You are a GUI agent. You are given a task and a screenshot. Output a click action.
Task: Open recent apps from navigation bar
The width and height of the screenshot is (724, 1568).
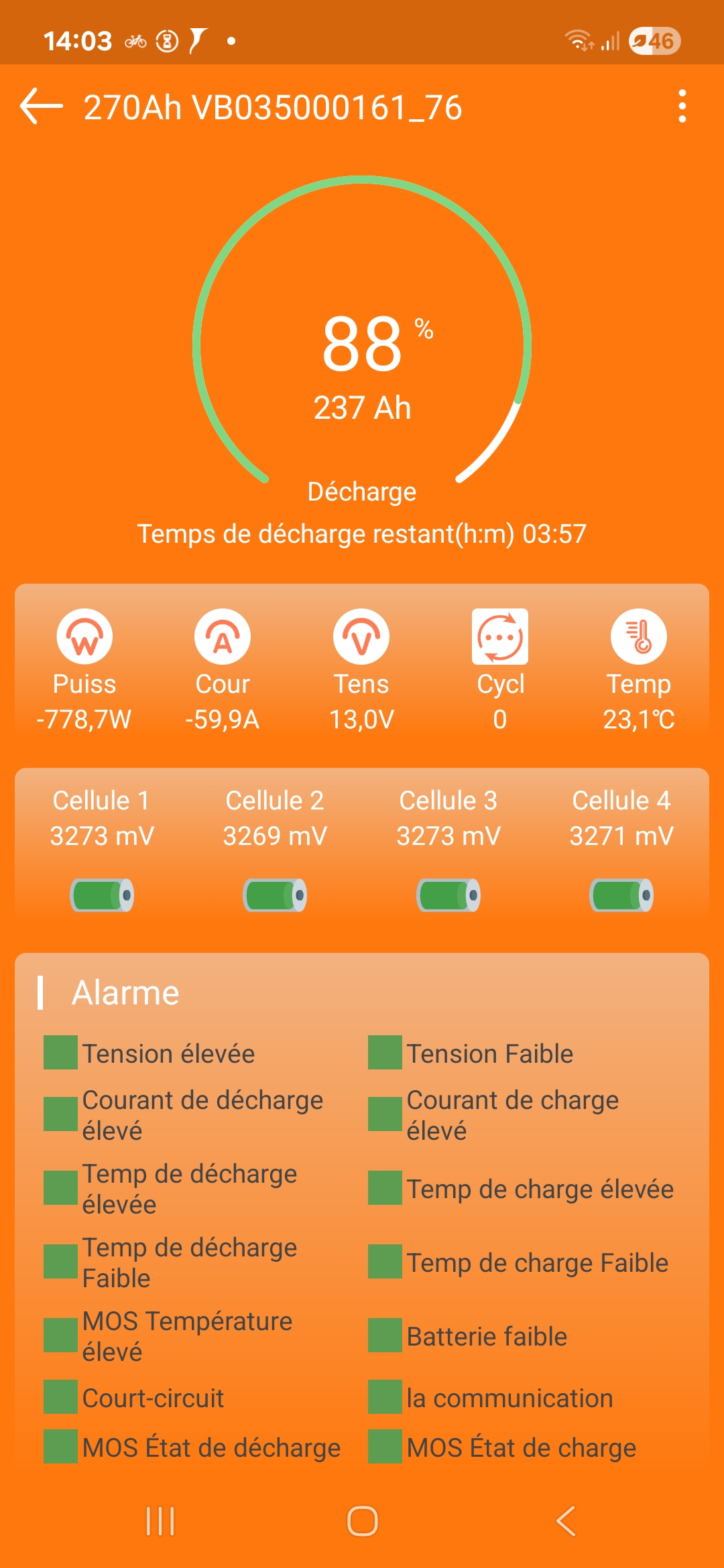click(160, 1521)
